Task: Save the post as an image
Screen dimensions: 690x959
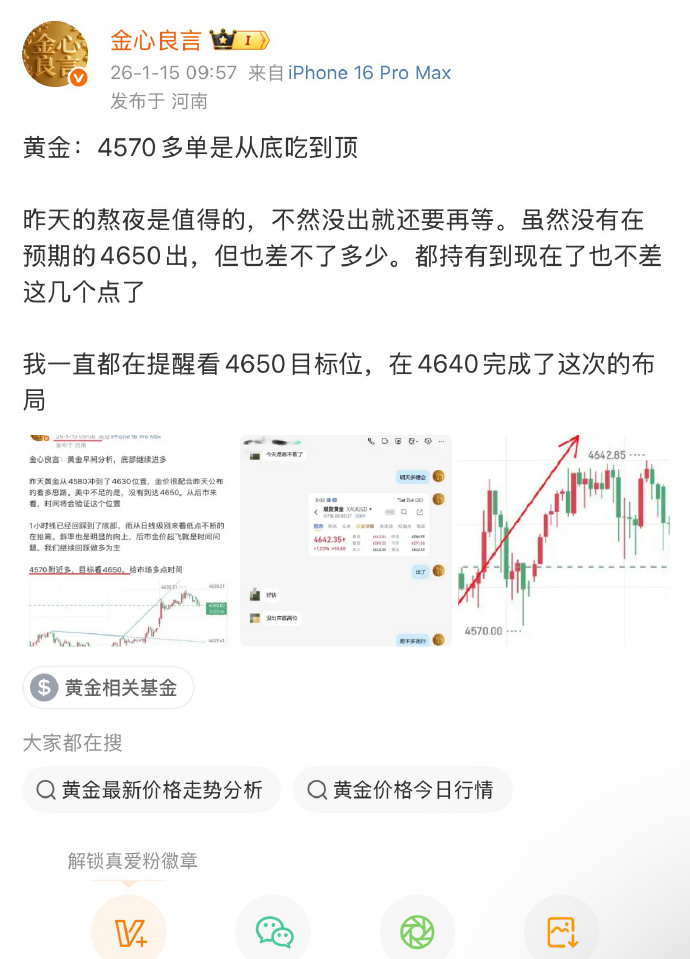Action: coord(561,932)
